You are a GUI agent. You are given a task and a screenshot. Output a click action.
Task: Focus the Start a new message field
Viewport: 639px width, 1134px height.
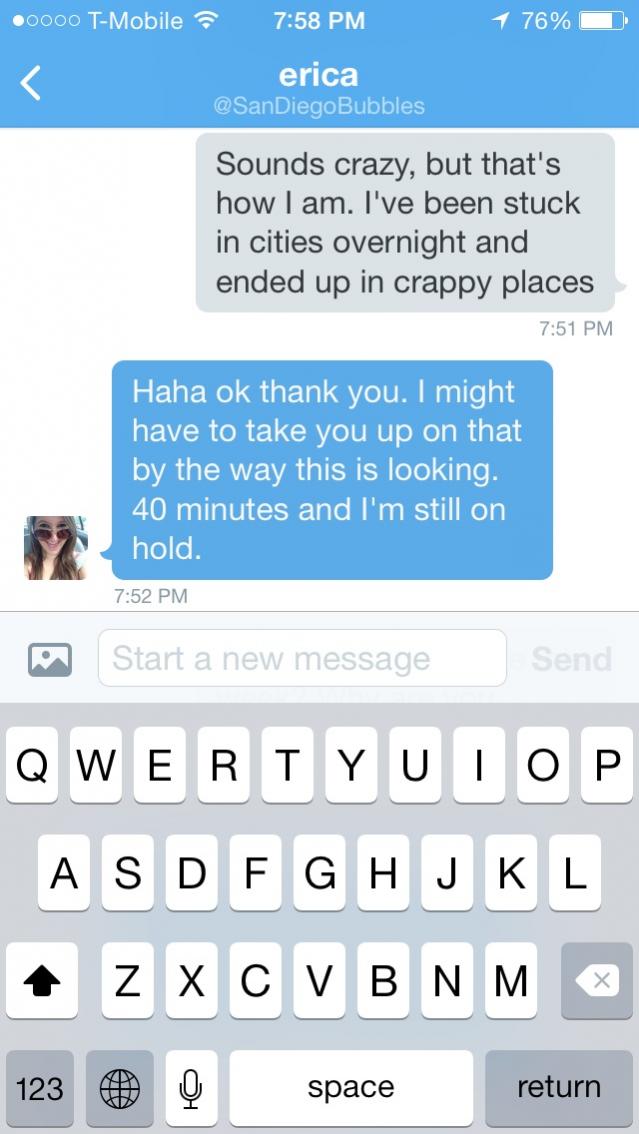click(x=302, y=658)
